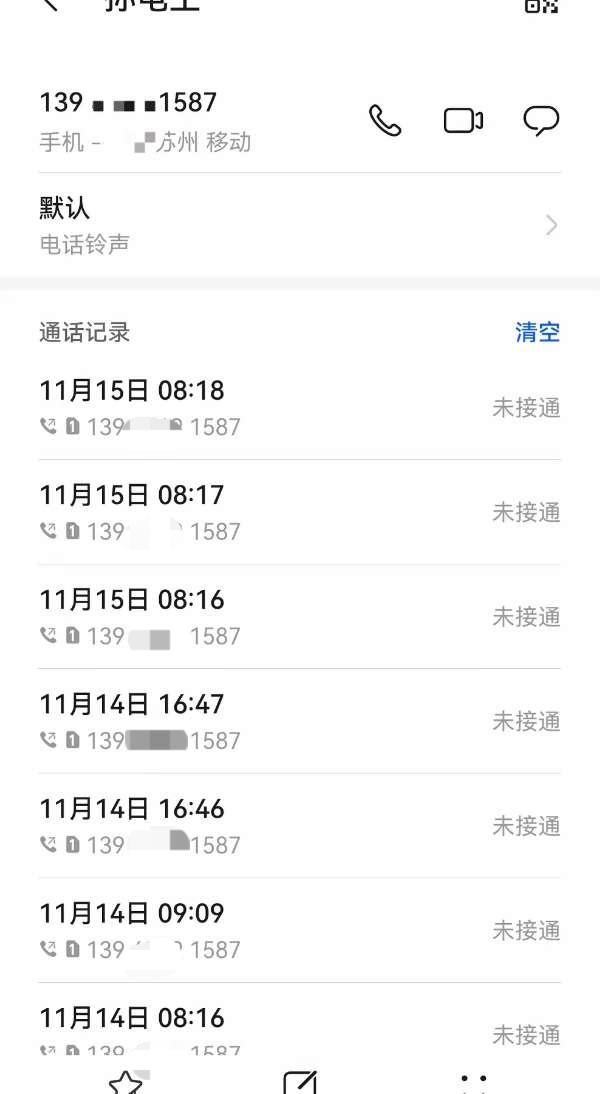Open the 11月14日 09:09 call record
Image resolution: width=600 pixels, height=1094 pixels.
tap(299, 930)
